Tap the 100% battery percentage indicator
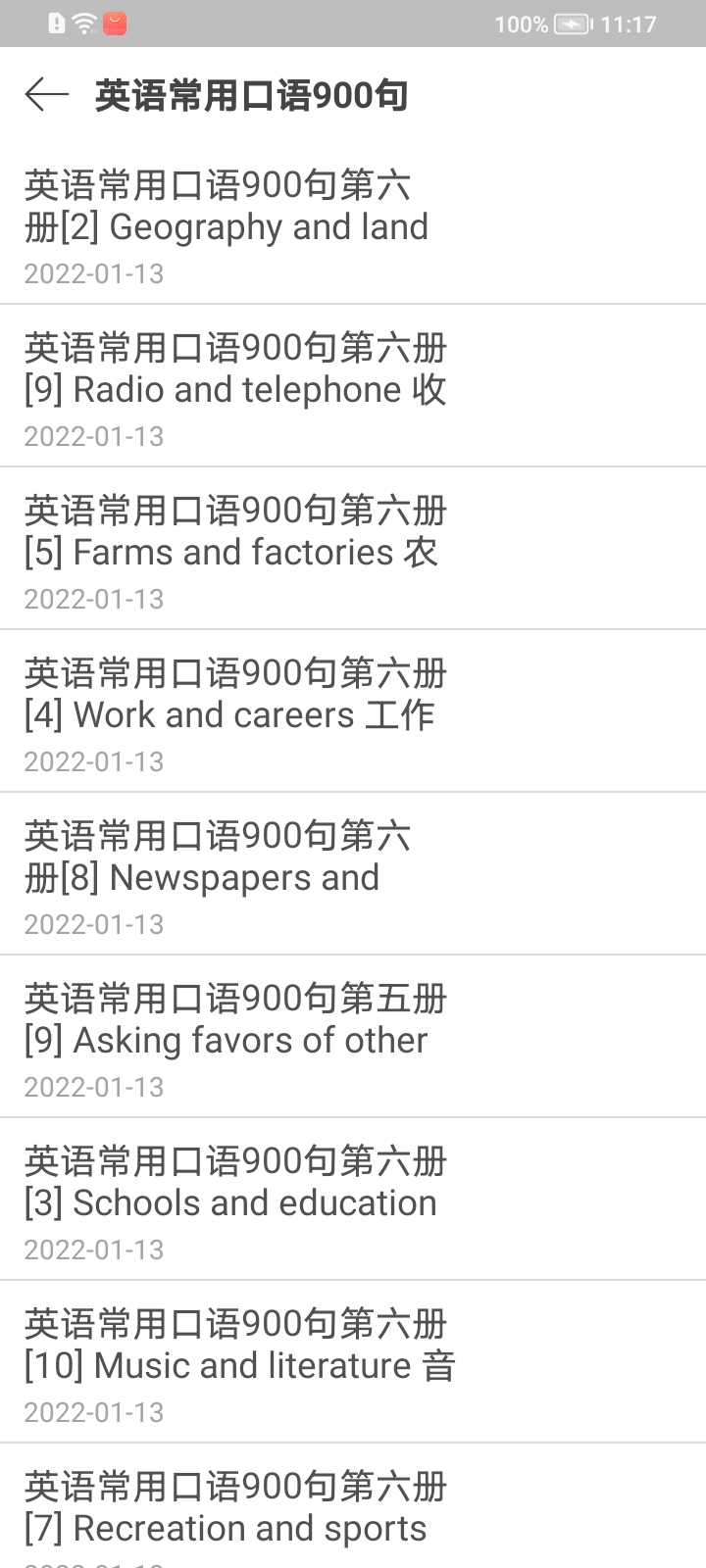 [521, 24]
